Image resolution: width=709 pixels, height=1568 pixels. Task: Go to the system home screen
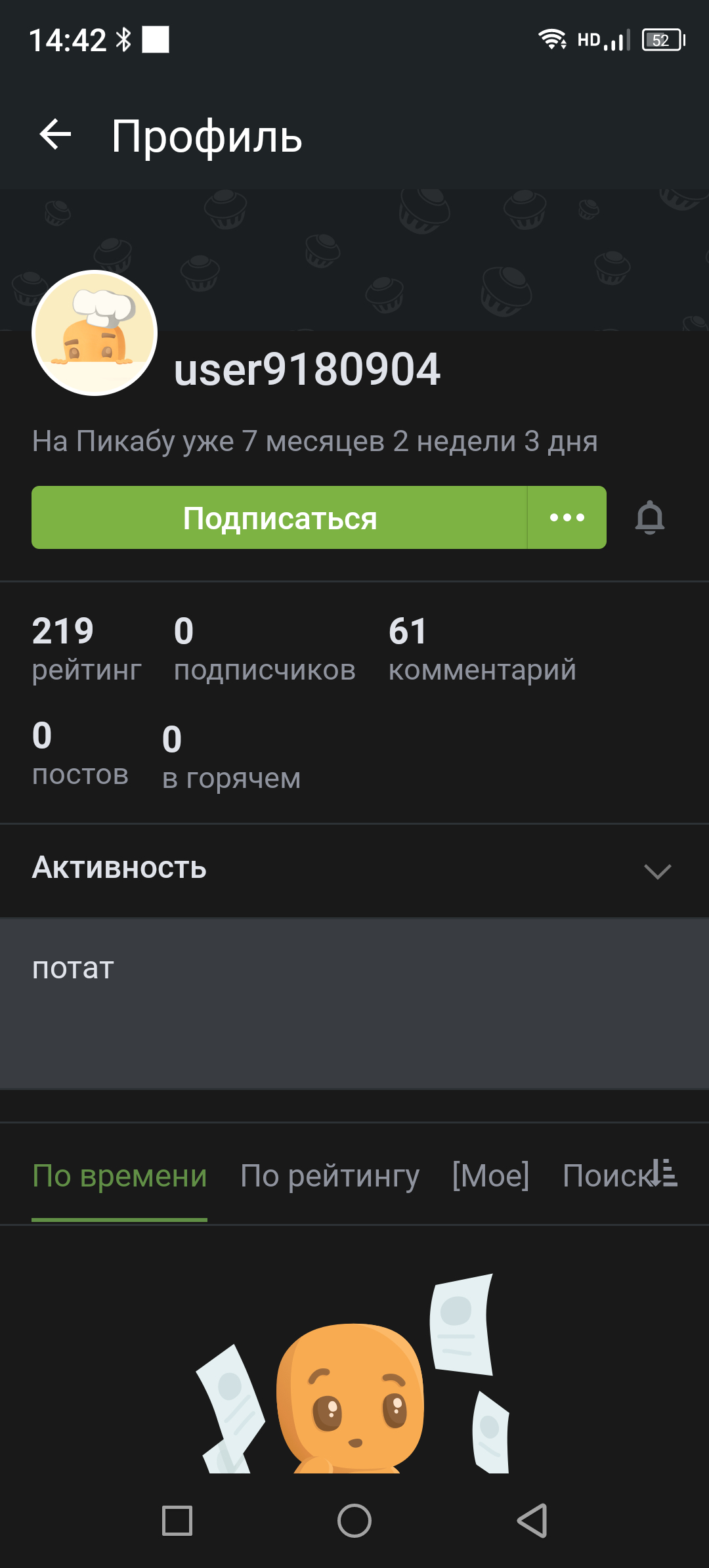354,1521
